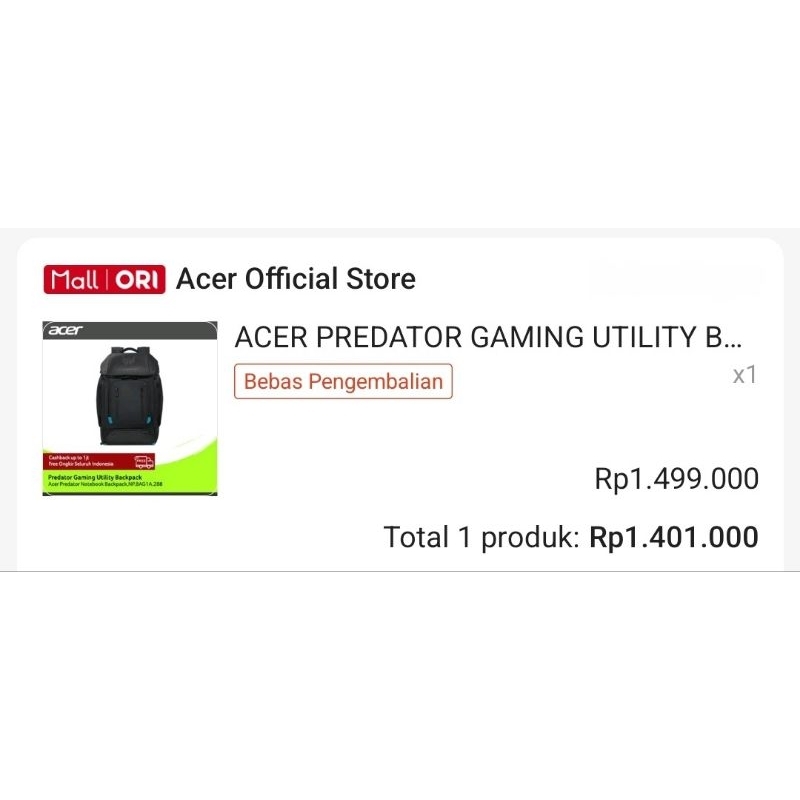Open the Acer Official Store page
Image resolution: width=800 pixels, height=800 pixels.
295,279
